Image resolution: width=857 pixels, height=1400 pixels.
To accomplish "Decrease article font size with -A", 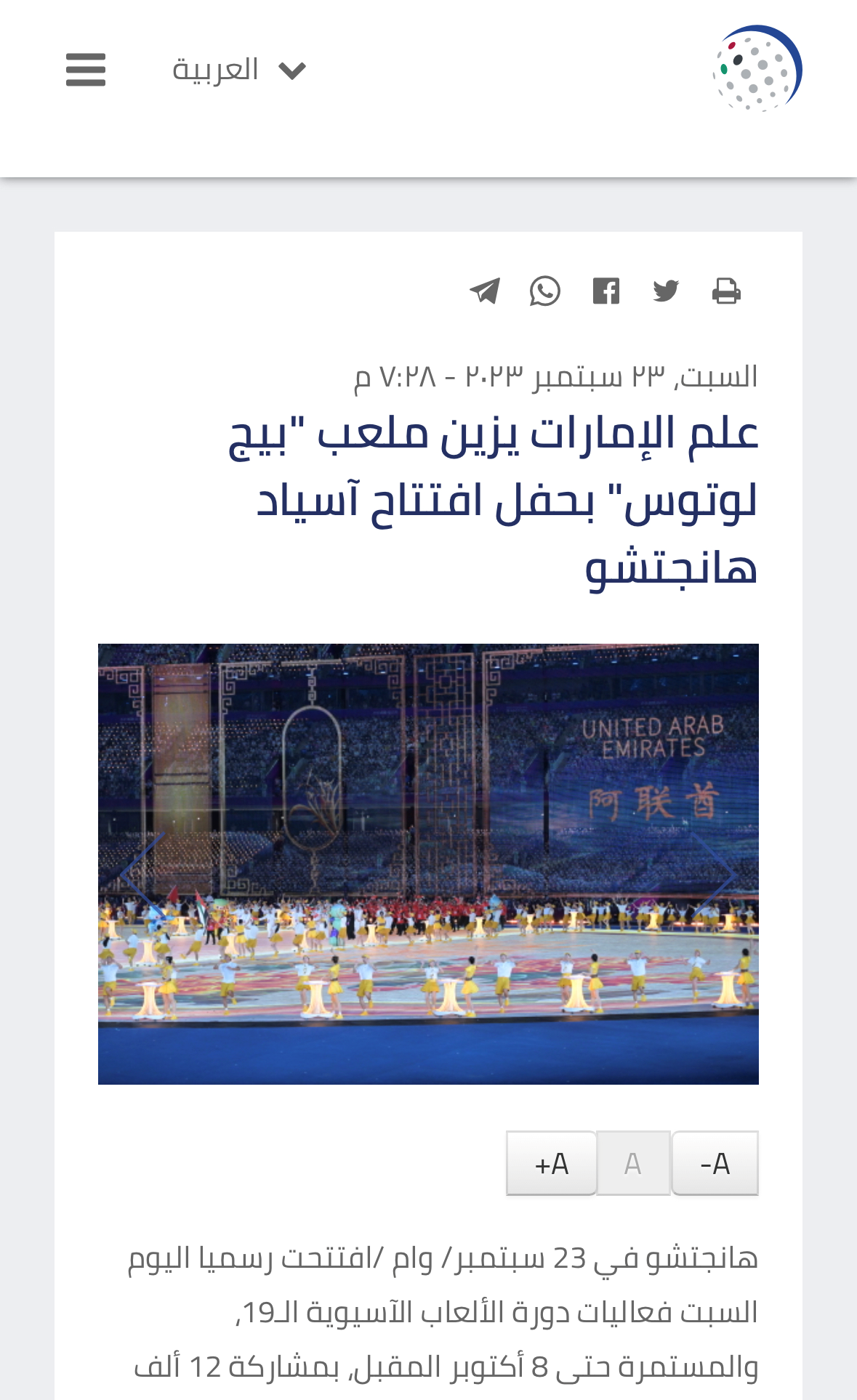I will (x=715, y=1164).
